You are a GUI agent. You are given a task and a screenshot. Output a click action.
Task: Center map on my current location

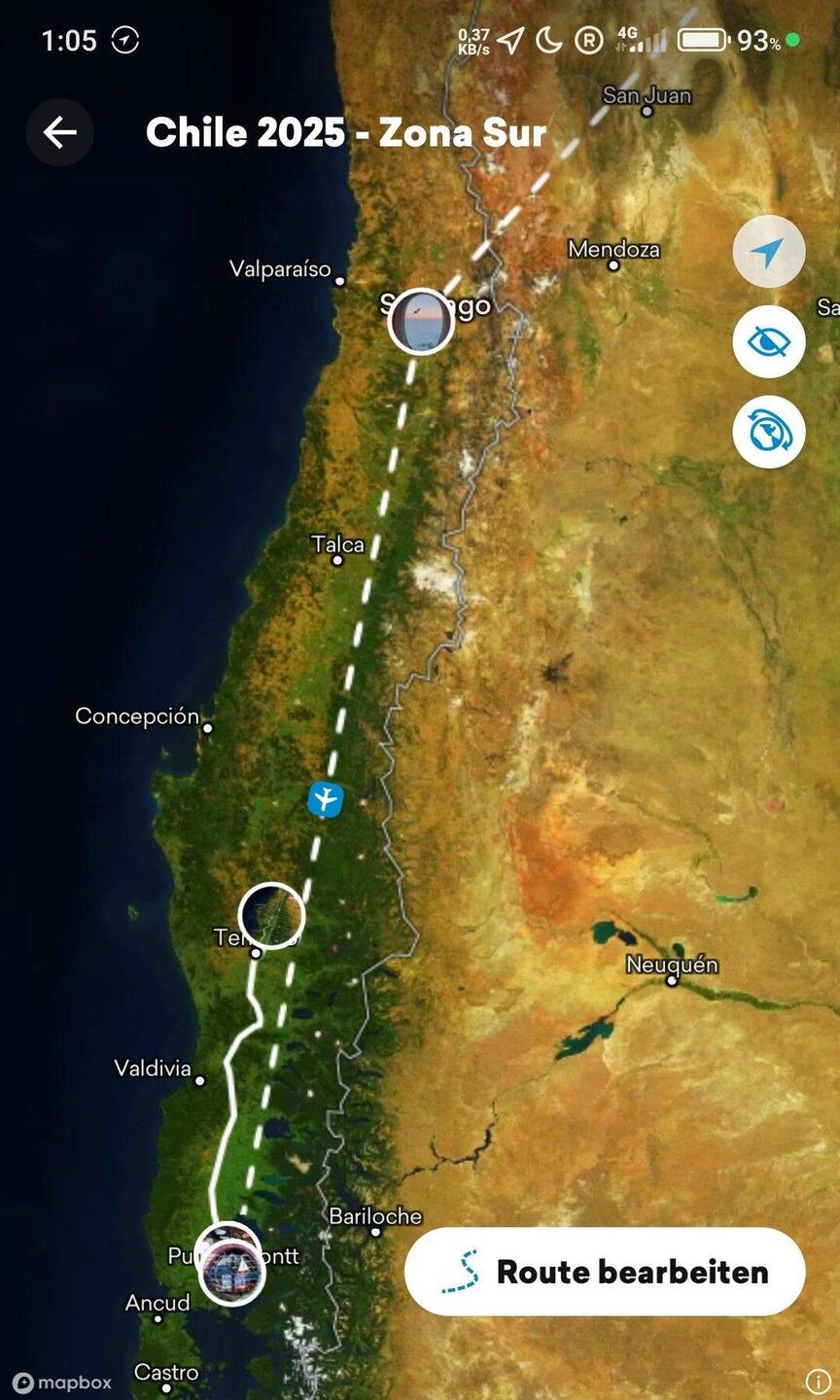[x=768, y=252]
